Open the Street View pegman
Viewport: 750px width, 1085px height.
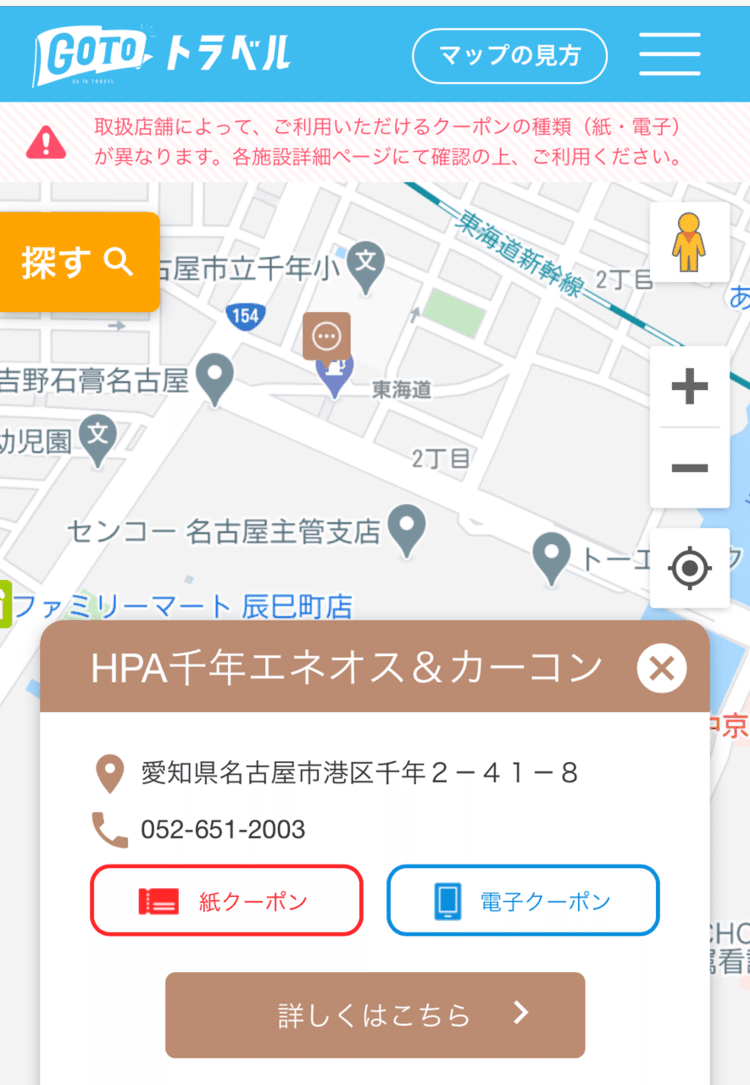tap(689, 243)
